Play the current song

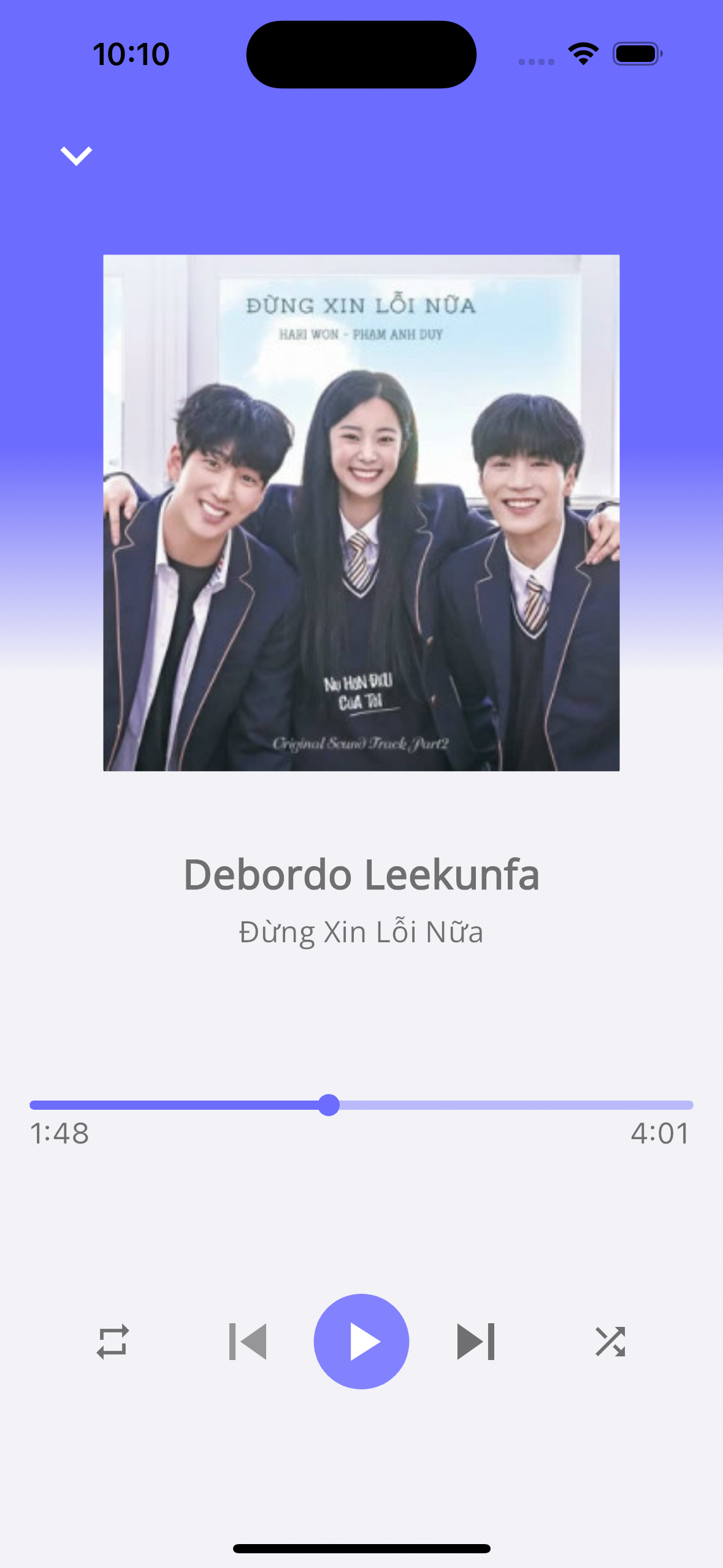[x=361, y=1342]
